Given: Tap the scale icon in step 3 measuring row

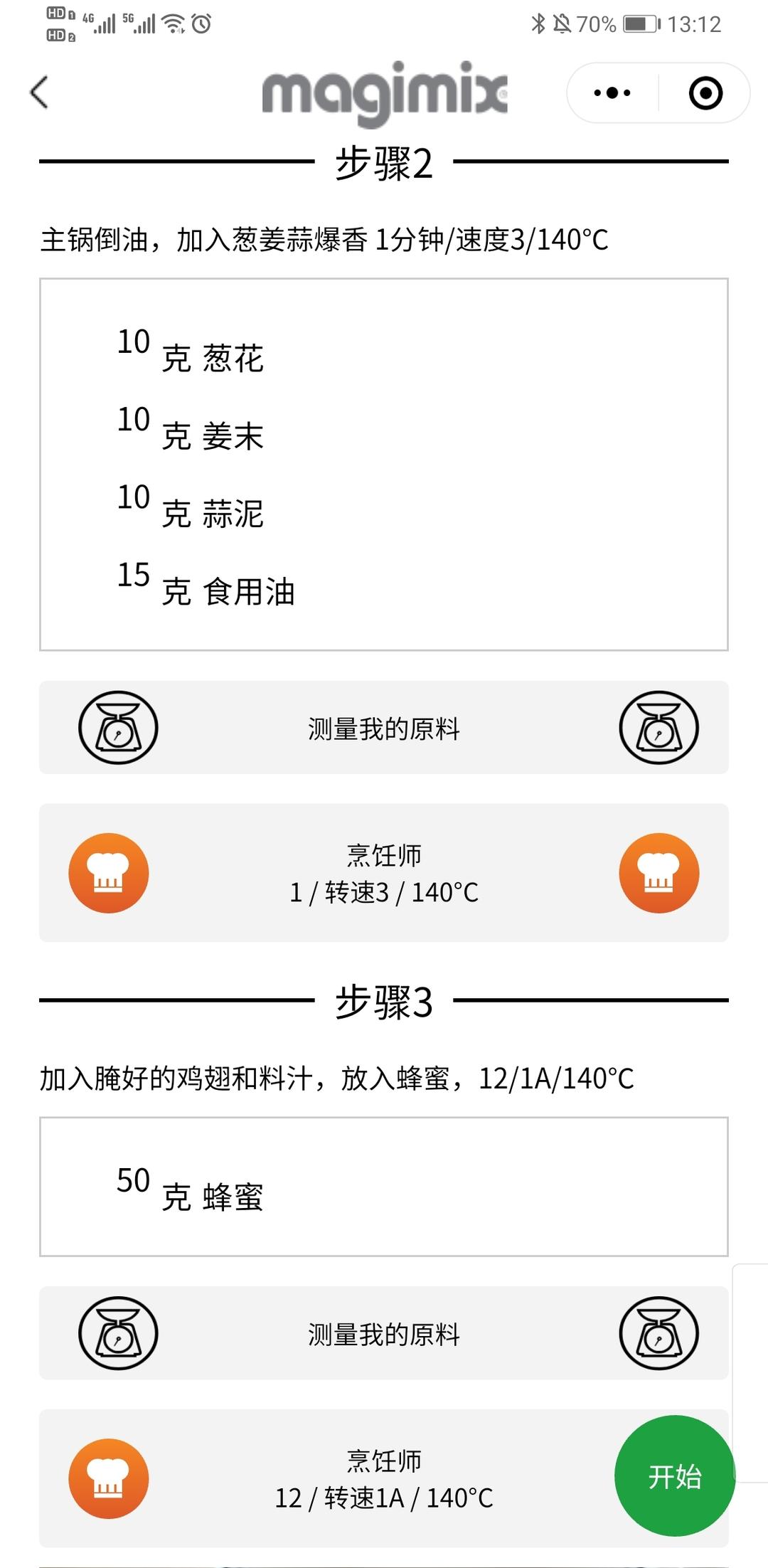Looking at the screenshot, I should click(x=117, y=1334).
